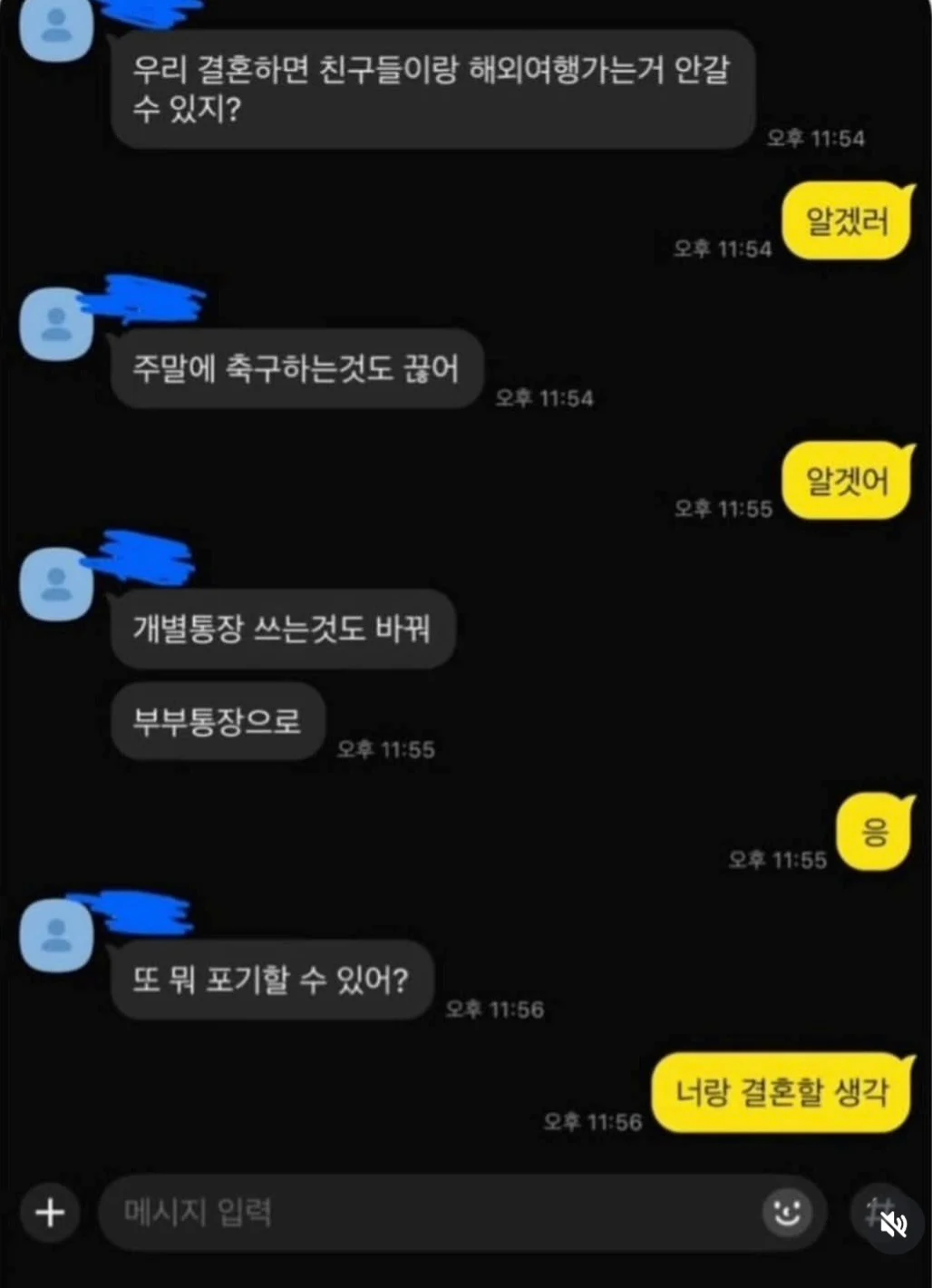
Task: Open the plus attachment menu
Action: [50, 1213]
